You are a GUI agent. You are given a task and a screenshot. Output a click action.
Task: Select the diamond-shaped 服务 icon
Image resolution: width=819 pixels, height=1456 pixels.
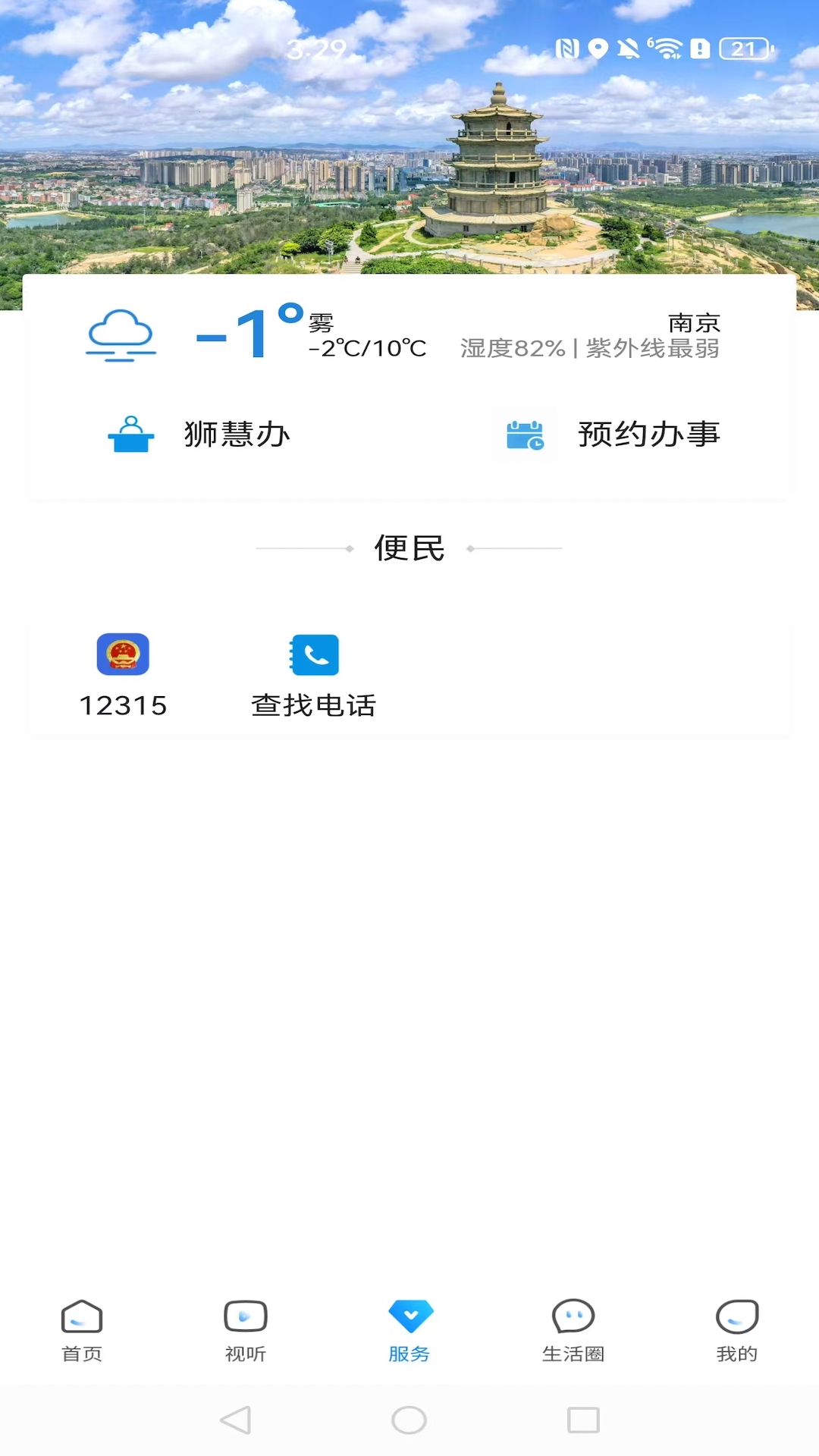tap(409, 1313)
